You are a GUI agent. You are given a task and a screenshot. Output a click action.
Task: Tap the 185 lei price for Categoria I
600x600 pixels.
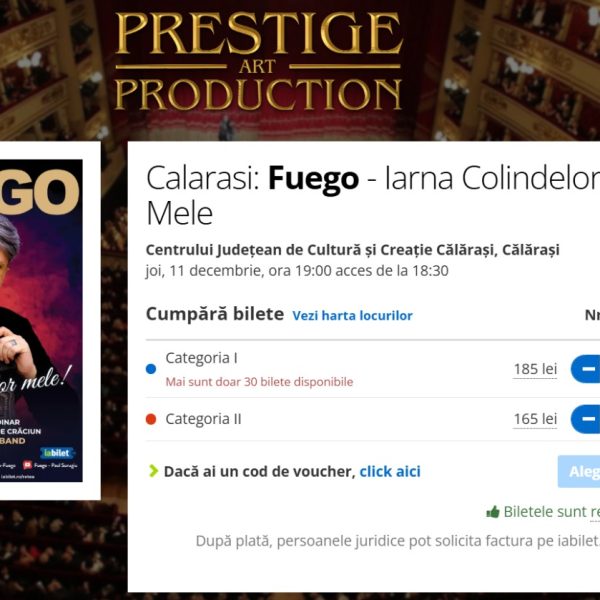535,369
